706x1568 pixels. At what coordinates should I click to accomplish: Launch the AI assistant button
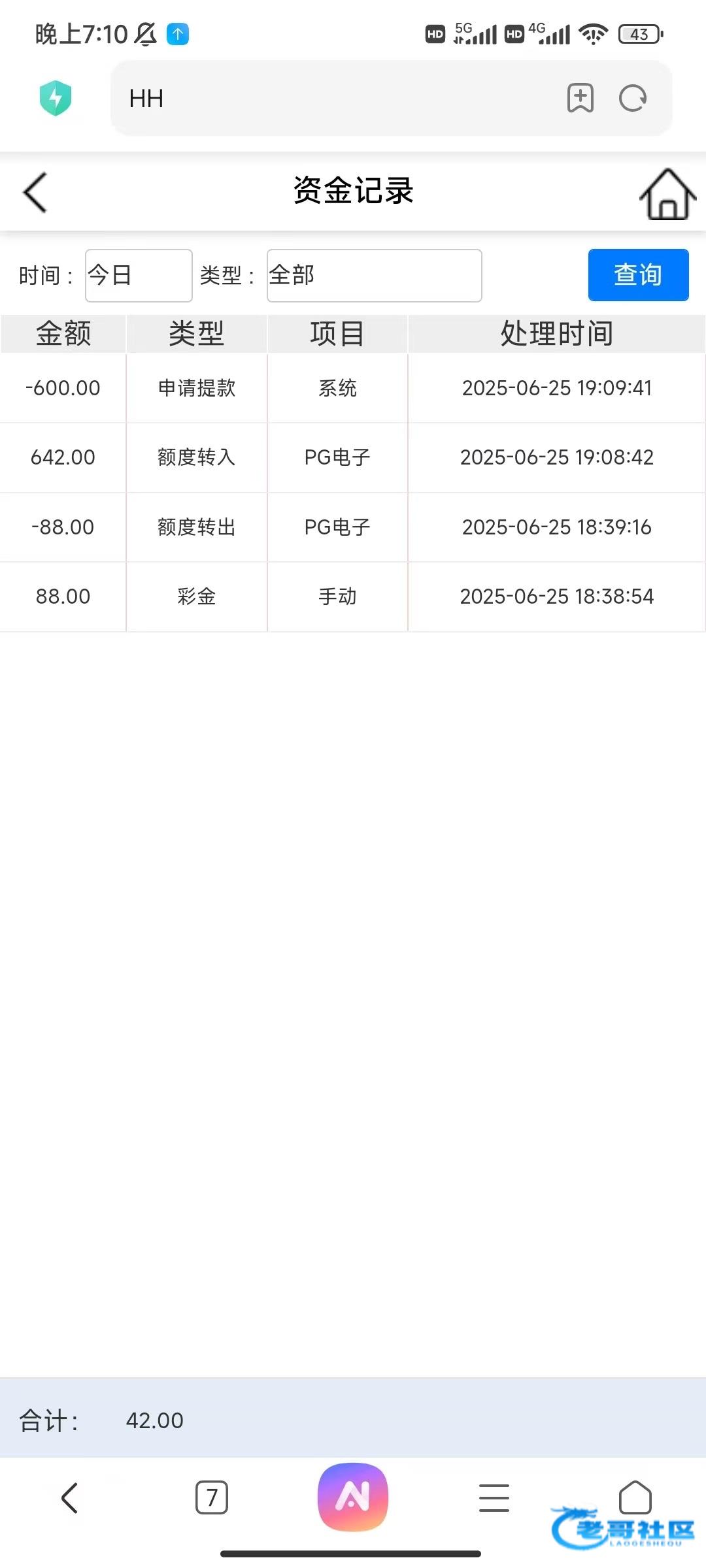353,1497
